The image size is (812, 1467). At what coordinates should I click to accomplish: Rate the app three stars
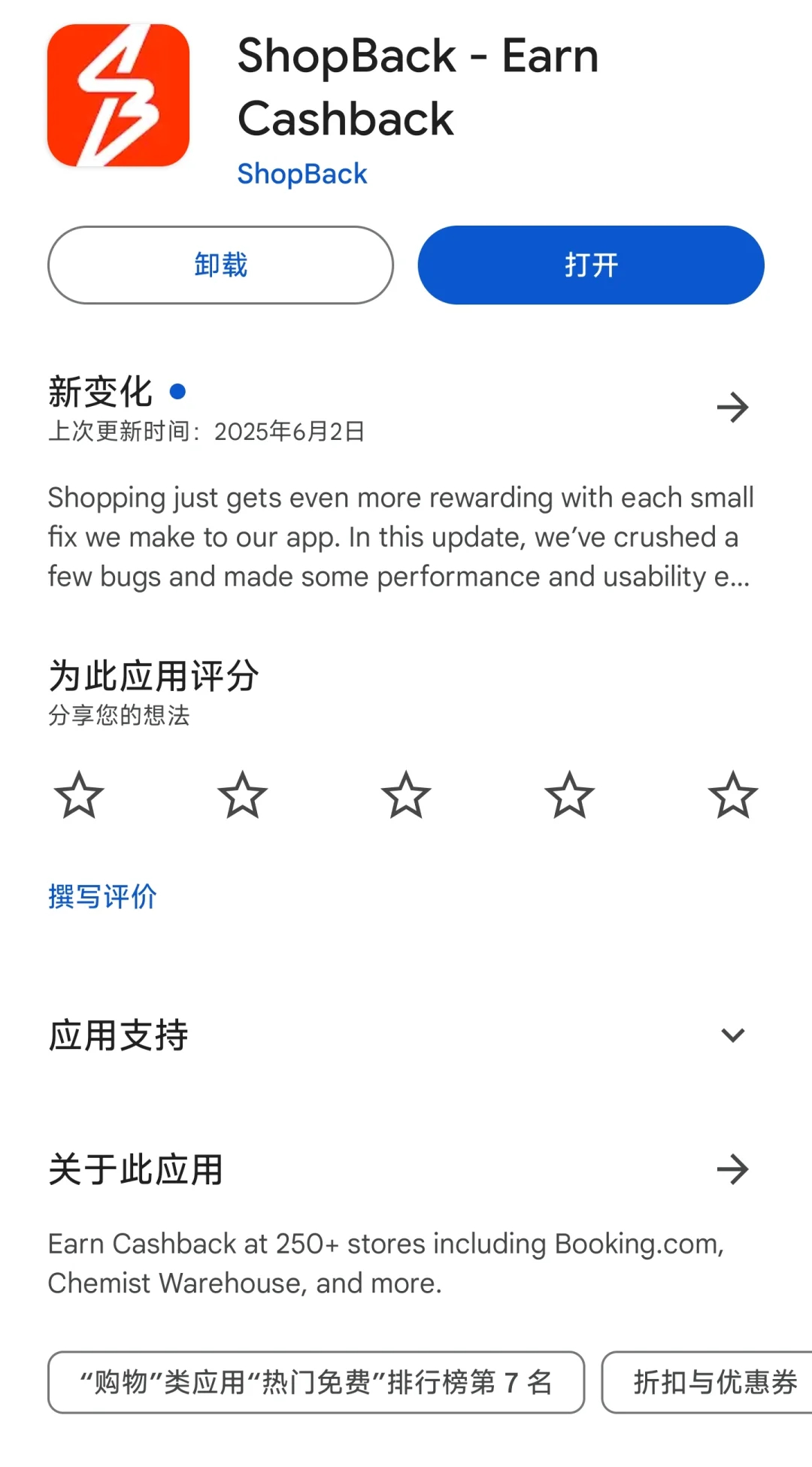point(406,795)
